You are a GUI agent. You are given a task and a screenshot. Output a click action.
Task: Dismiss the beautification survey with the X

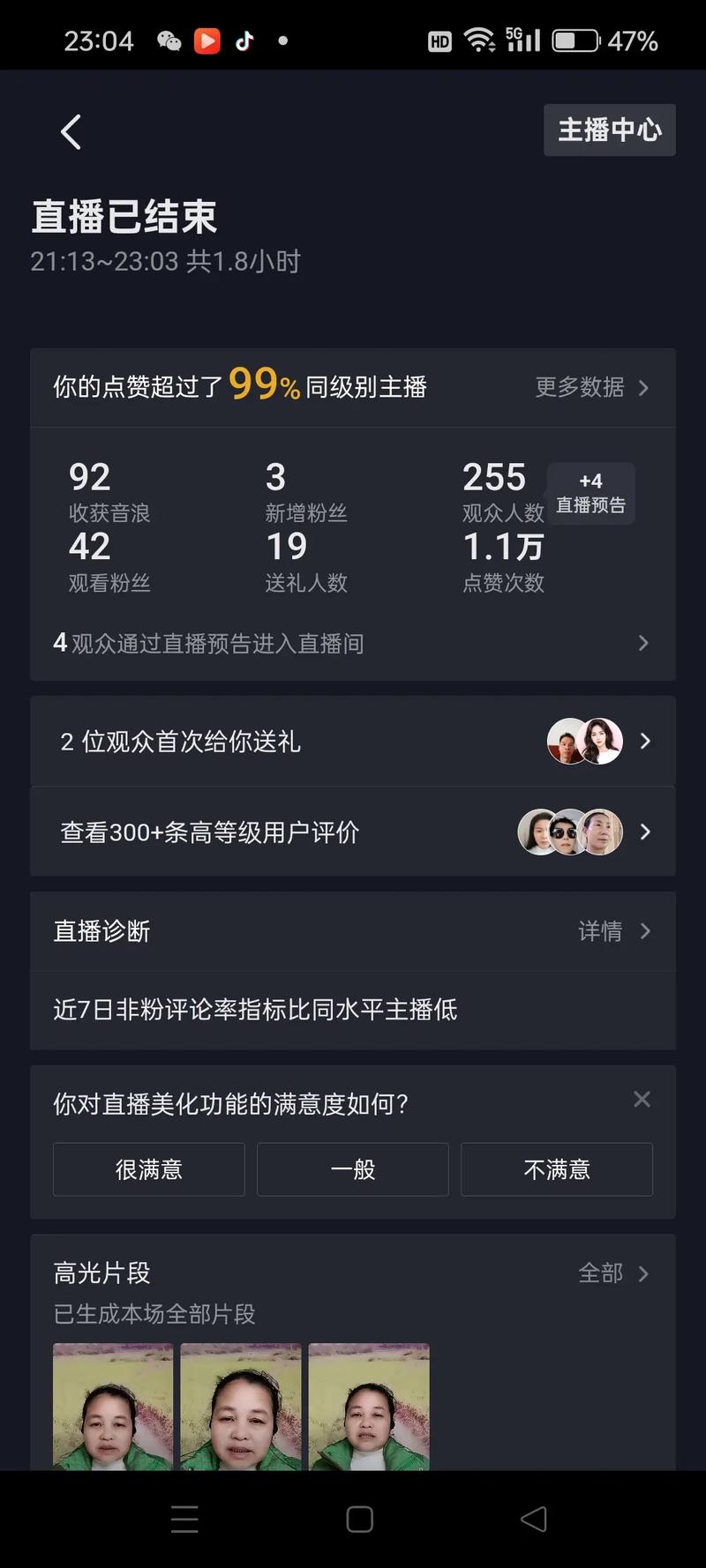coord(642,1099)
